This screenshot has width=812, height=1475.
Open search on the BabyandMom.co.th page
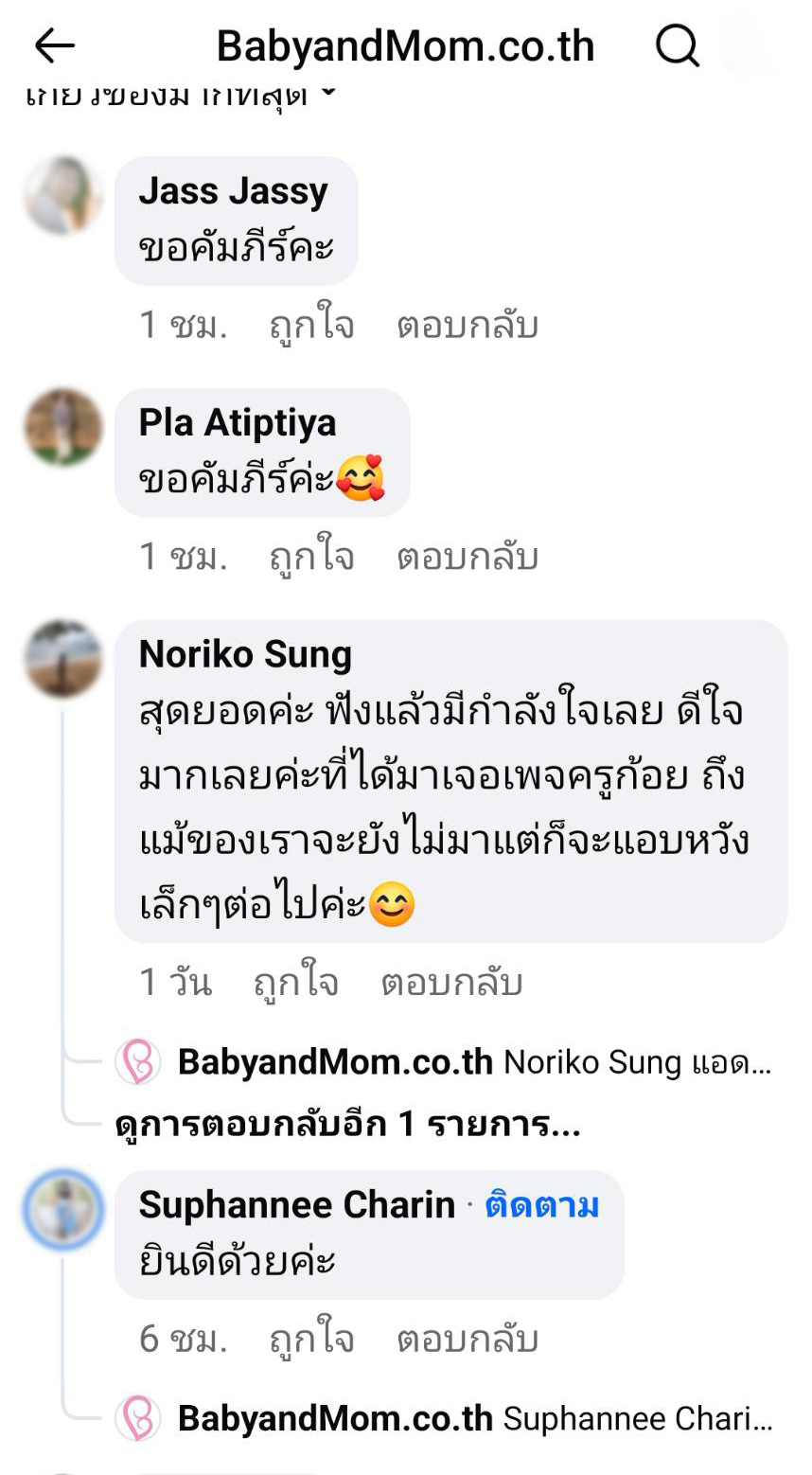pyautogui.click(x=677, y=45)
